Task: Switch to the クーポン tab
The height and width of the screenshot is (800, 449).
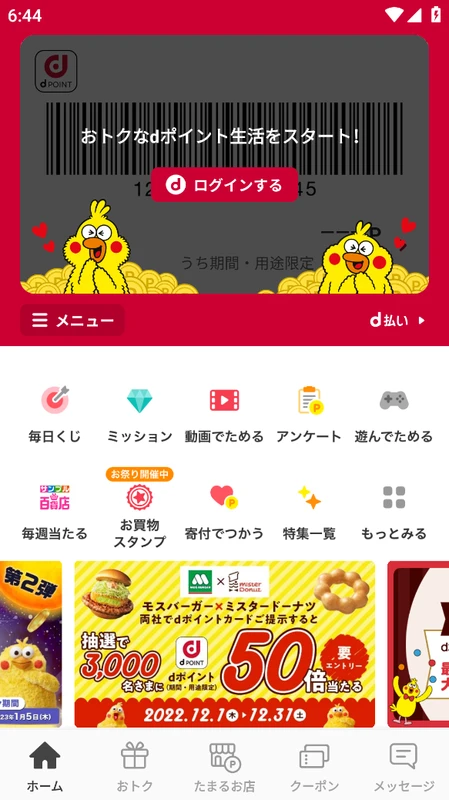Action: (x=314, y=765)
